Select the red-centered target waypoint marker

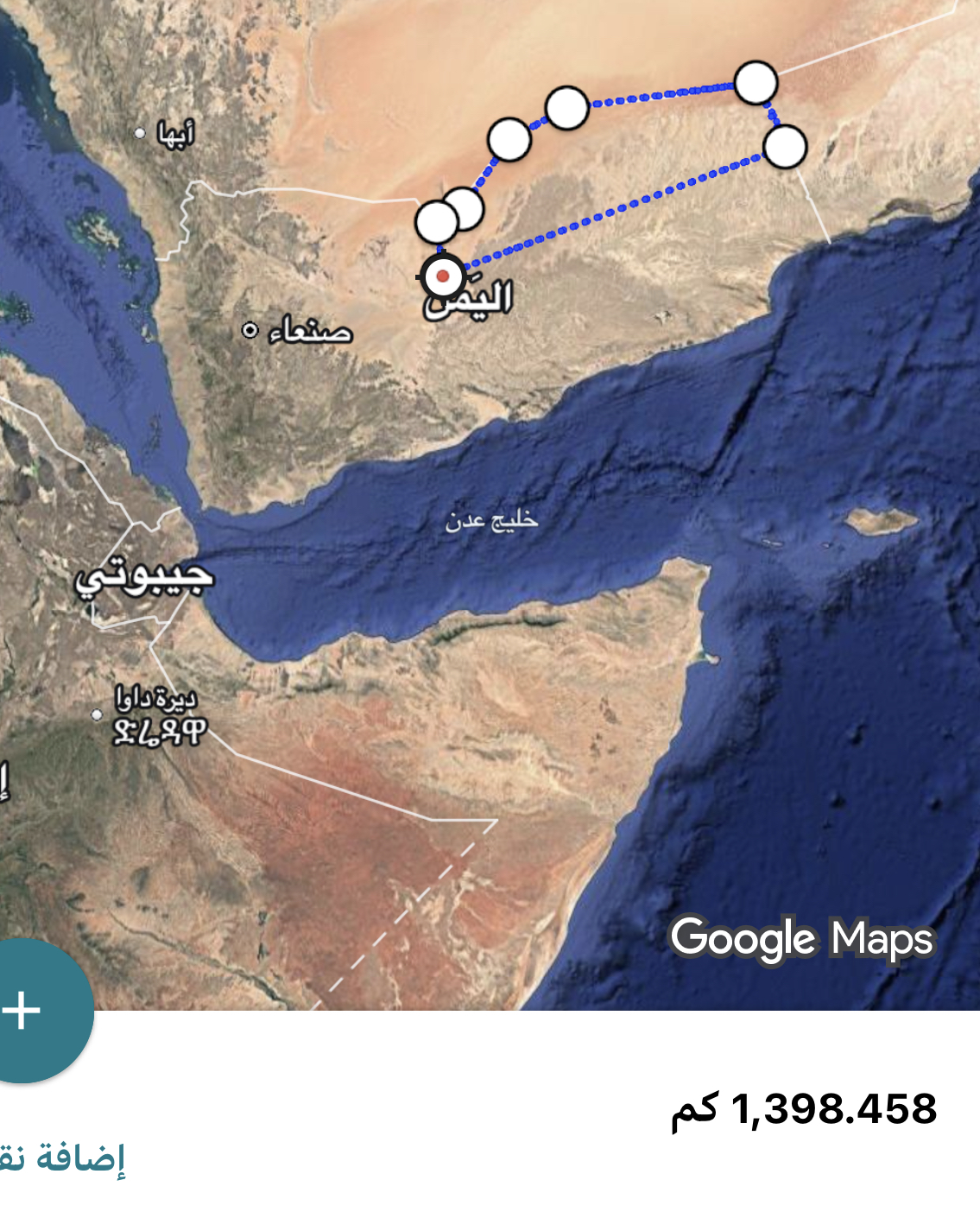(x=443, y=276)
